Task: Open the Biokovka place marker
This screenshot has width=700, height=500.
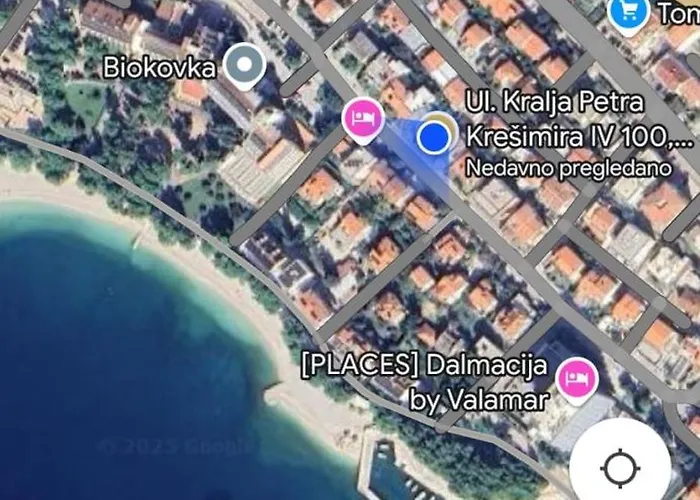Action: (x=243, y=67)
